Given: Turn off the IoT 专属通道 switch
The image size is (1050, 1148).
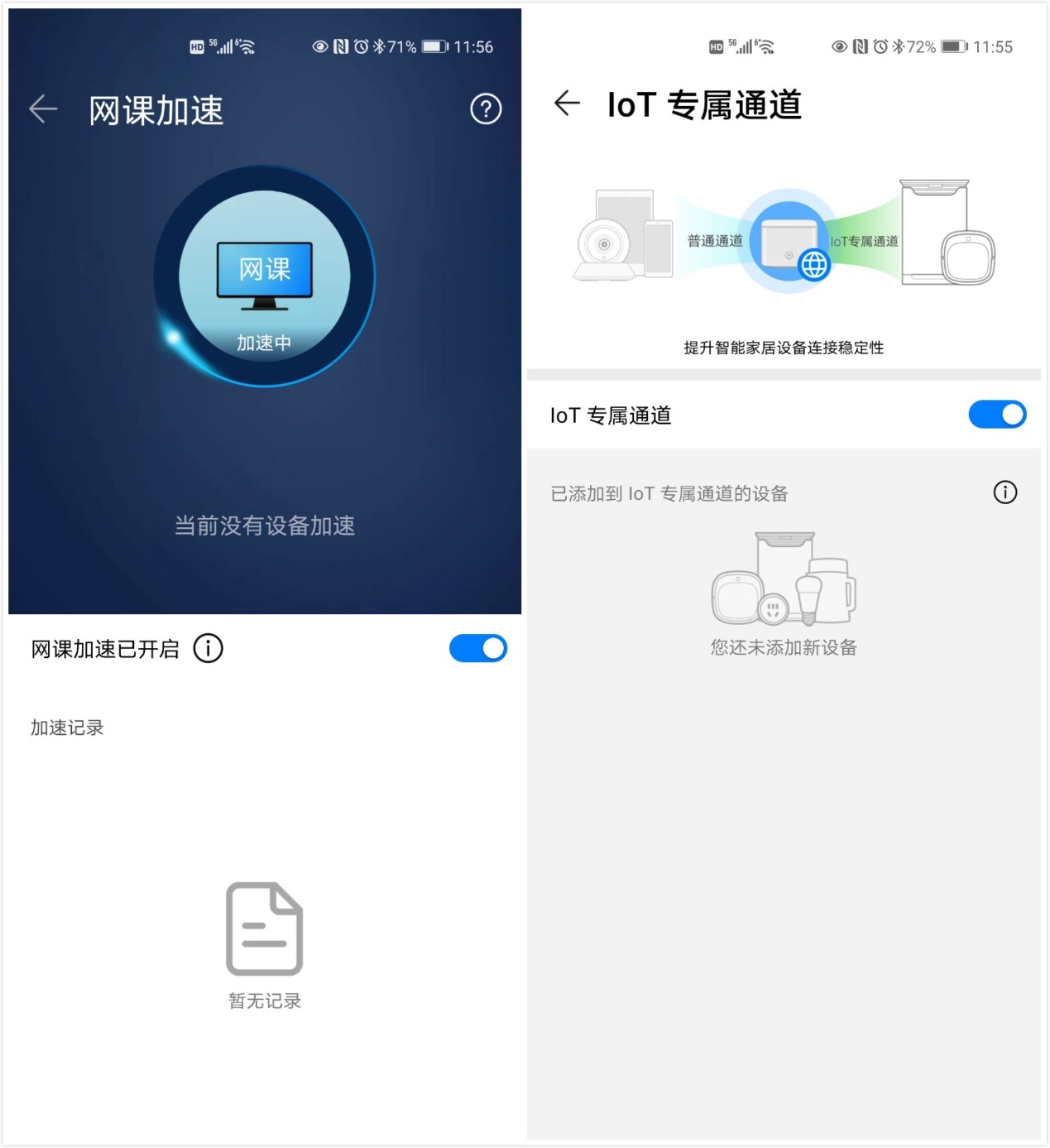Looking at the screenshot, I should point(997,415).
